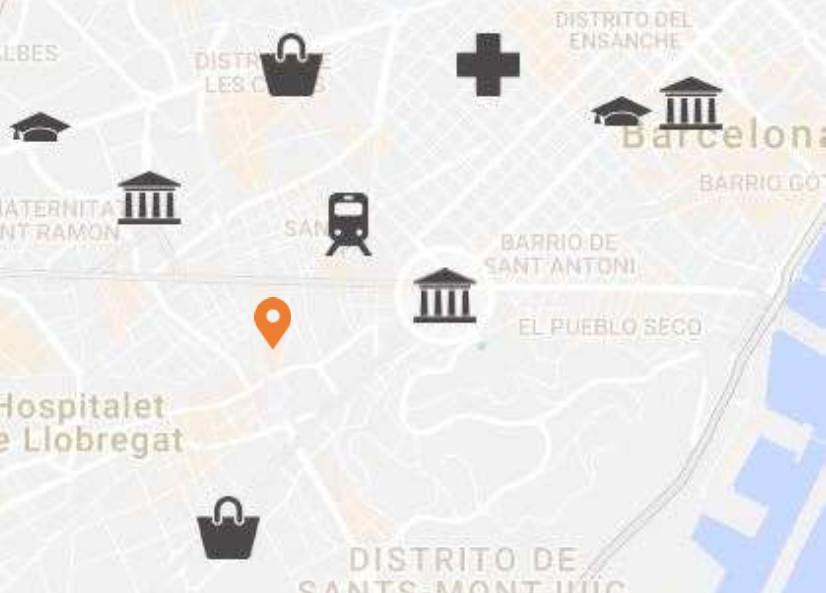The height and width of the screenshot is (593, 826).
Task: Open the museum marker near Maternitat Sant Ramon
Action: click(x=149, y=198)
